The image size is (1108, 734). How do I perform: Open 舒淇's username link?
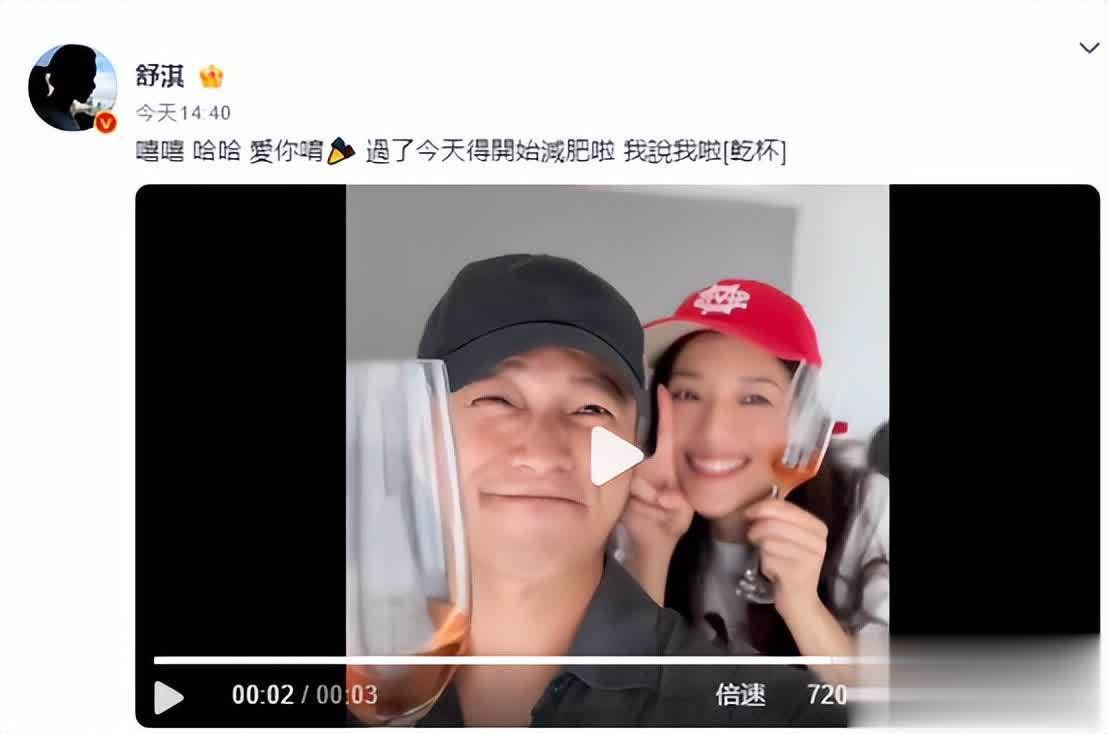tap(160, 76)
